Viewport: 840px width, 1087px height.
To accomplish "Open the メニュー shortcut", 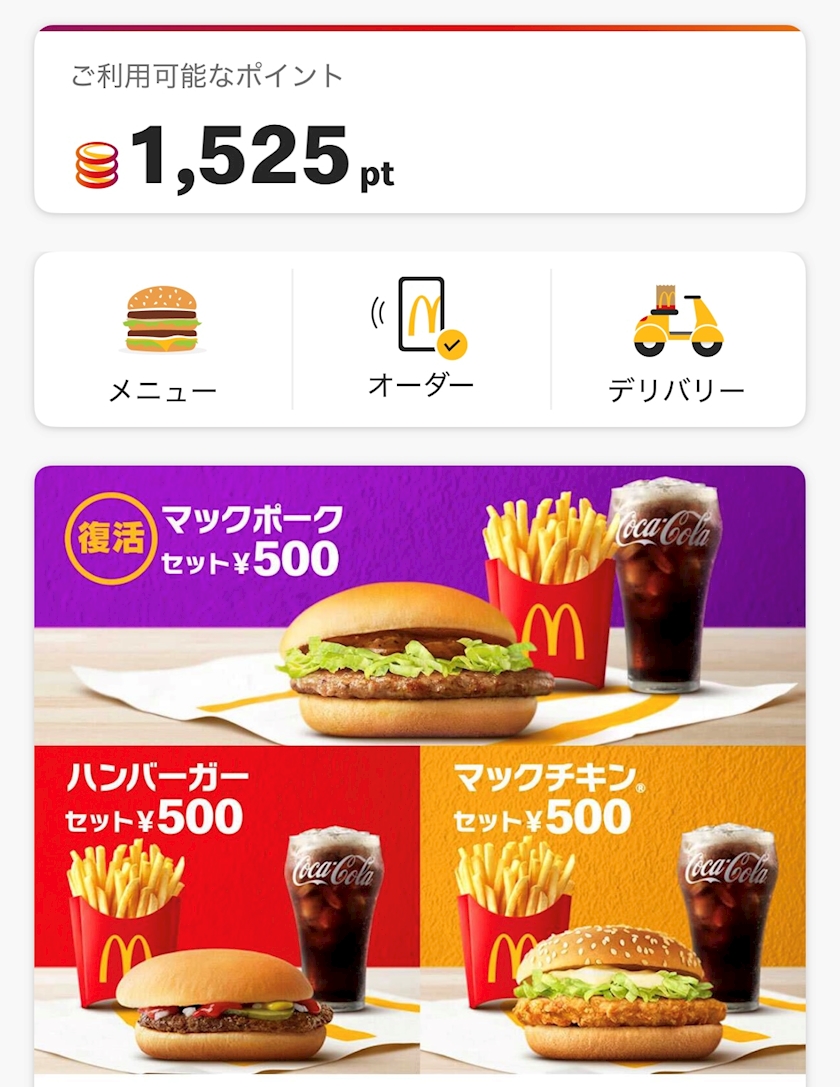I will click(x=163, y=340).
